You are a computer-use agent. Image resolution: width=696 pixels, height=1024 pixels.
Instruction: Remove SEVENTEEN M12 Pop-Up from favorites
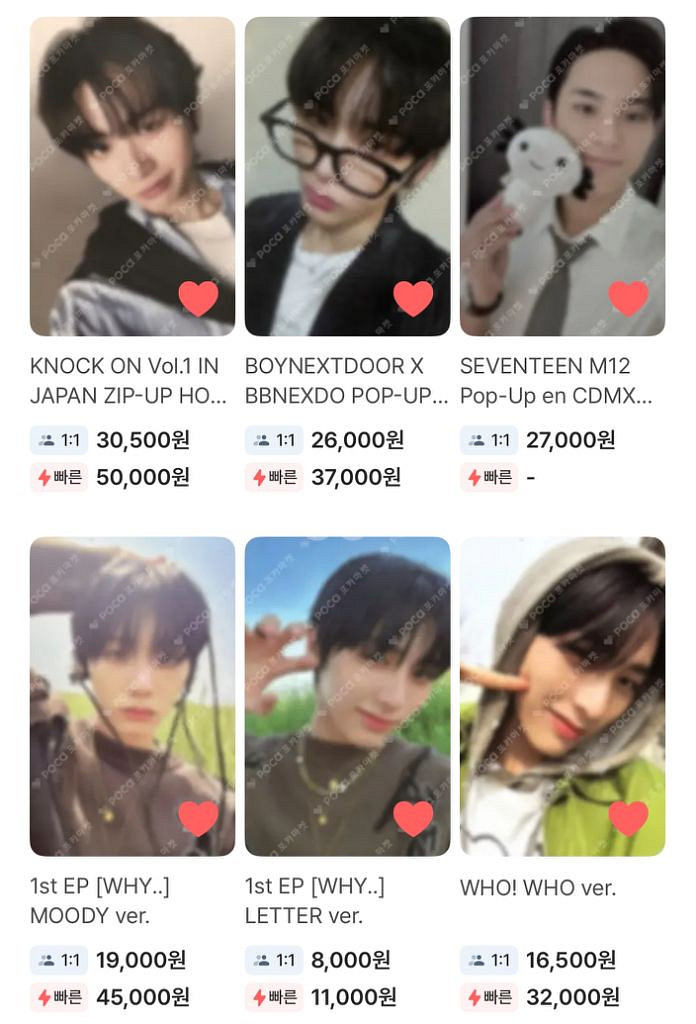(628, 298)
